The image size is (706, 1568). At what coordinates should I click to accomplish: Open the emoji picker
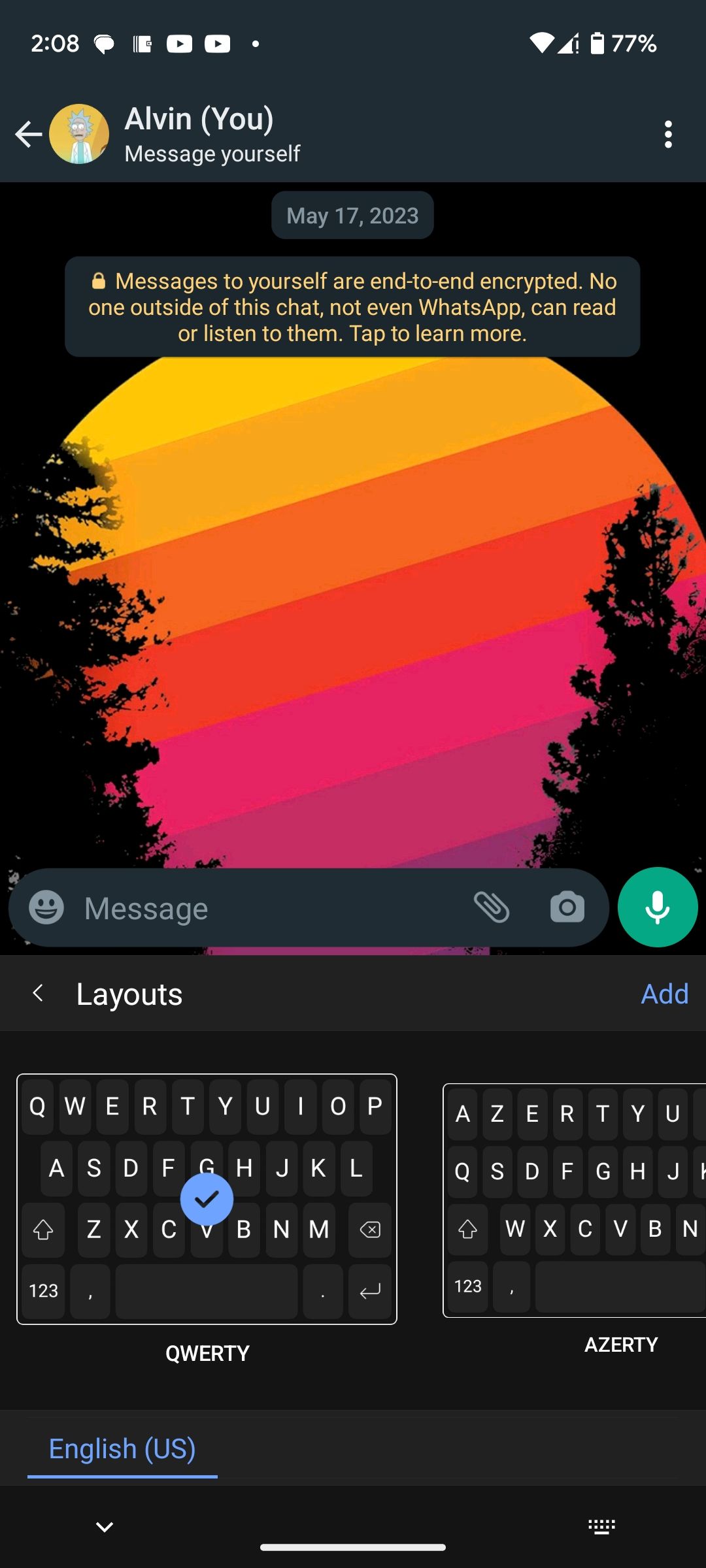pyautogui.click(x=46, y=907)
